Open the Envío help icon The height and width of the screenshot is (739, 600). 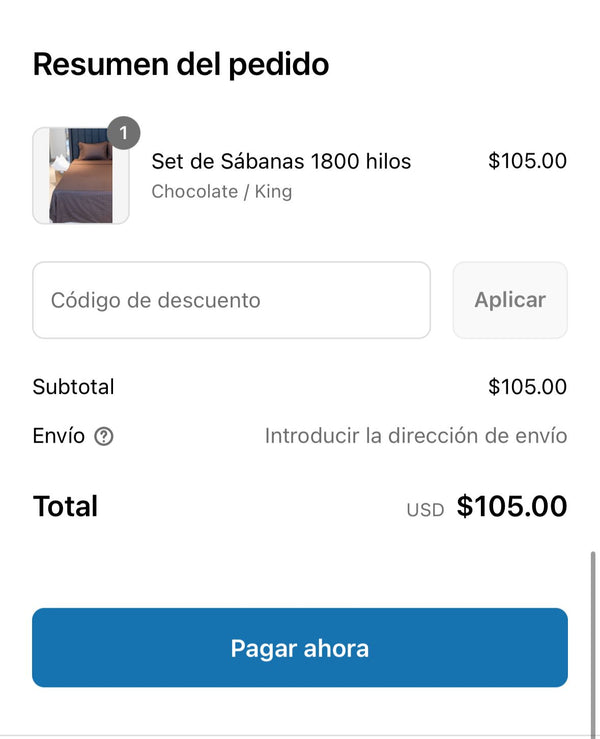pos(104,436)
